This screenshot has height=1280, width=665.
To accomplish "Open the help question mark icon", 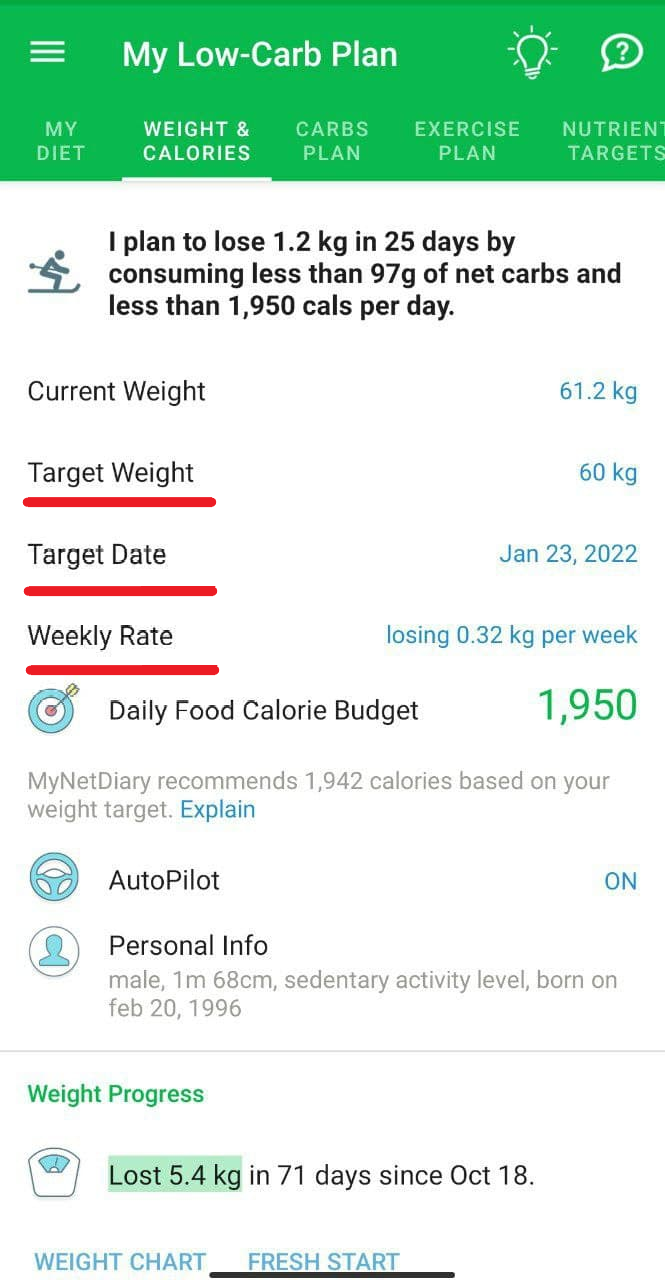I will 621,52.
